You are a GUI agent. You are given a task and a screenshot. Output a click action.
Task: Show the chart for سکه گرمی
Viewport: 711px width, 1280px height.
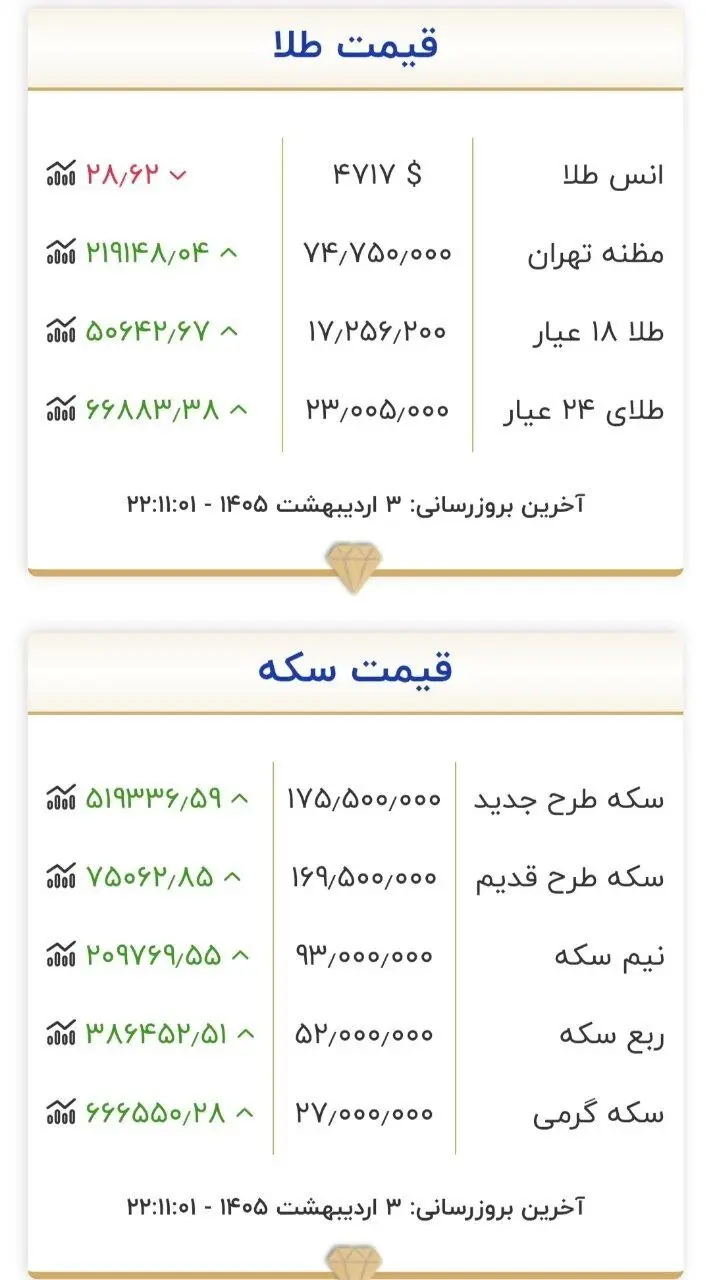click(61, 1110)
